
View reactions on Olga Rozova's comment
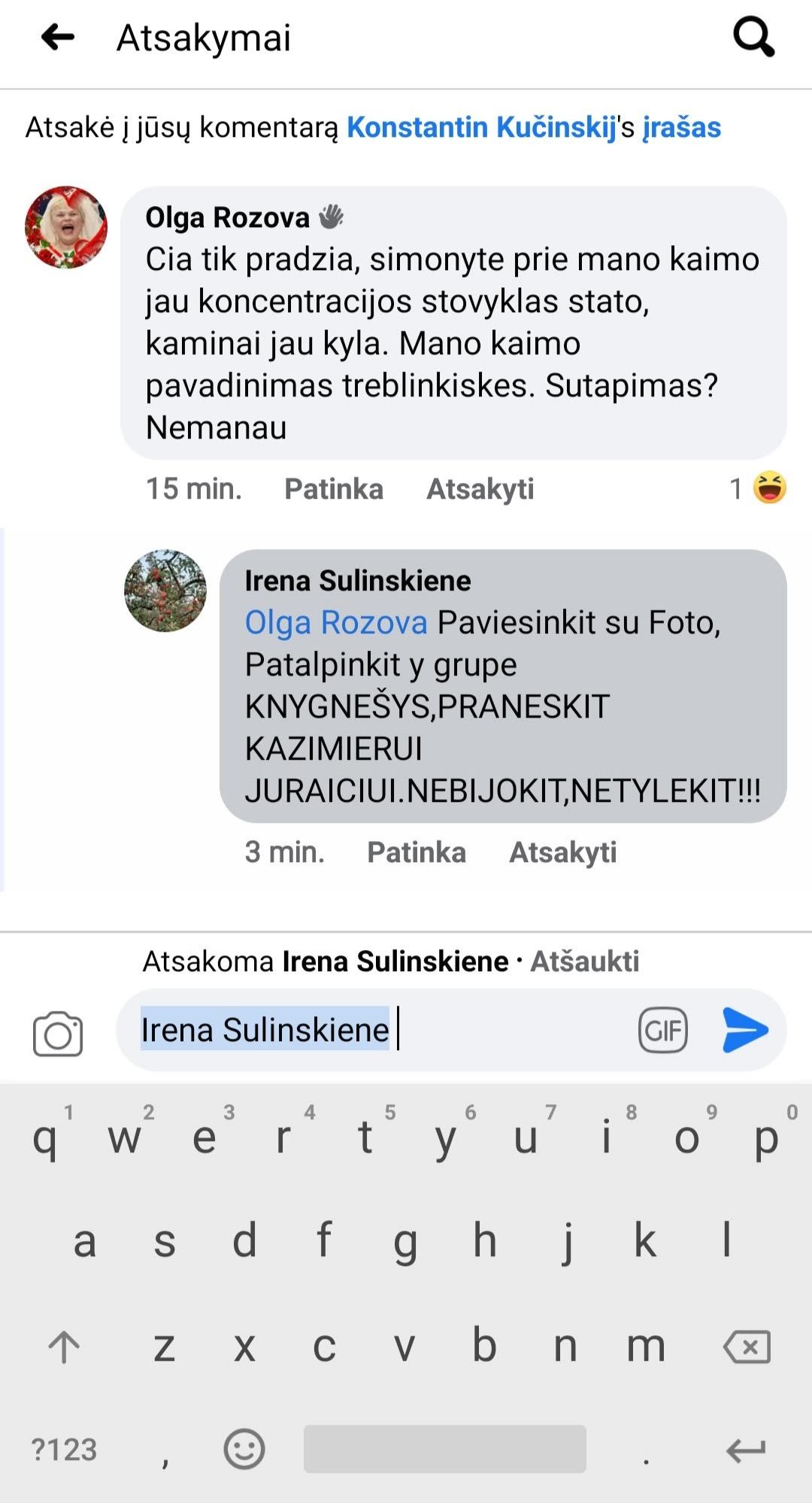click(x=759, y=489)
